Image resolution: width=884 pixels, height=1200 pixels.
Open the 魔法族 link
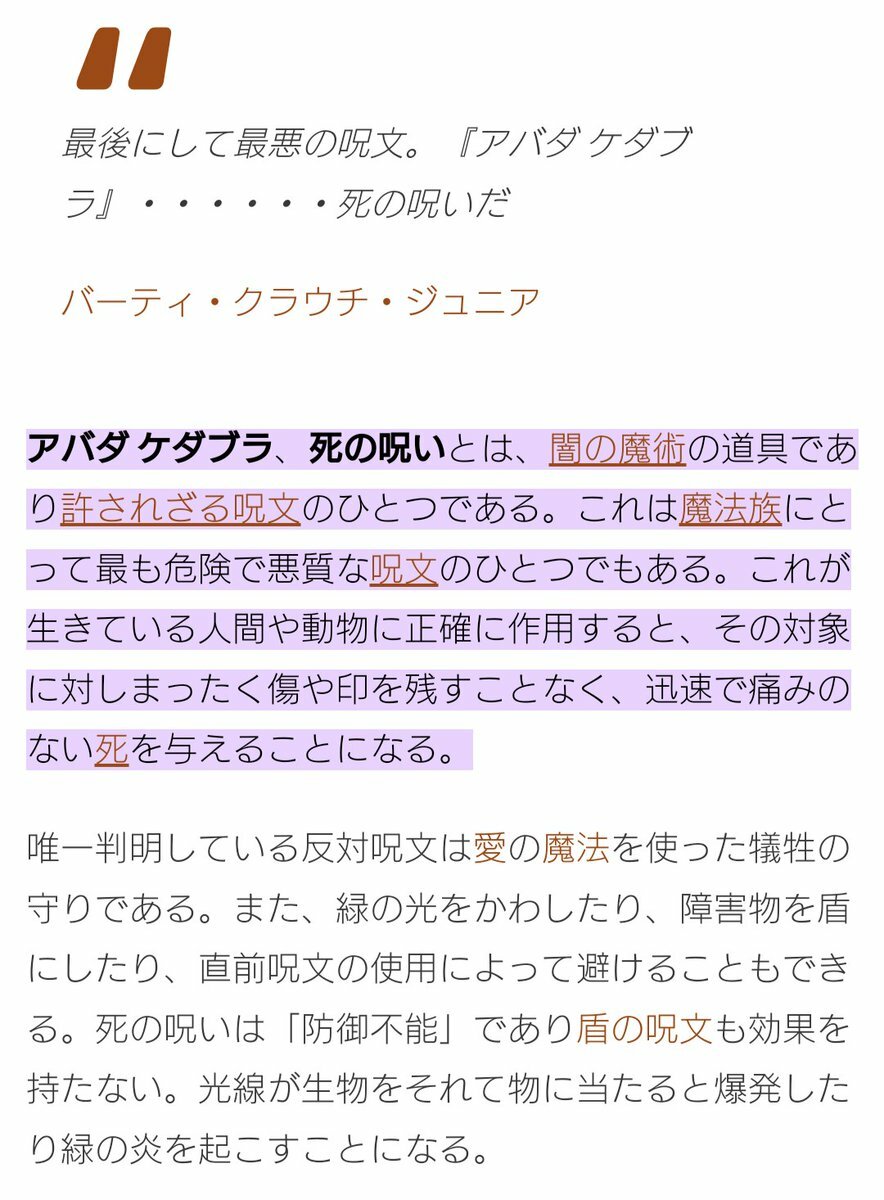click(x=730, y=510)
